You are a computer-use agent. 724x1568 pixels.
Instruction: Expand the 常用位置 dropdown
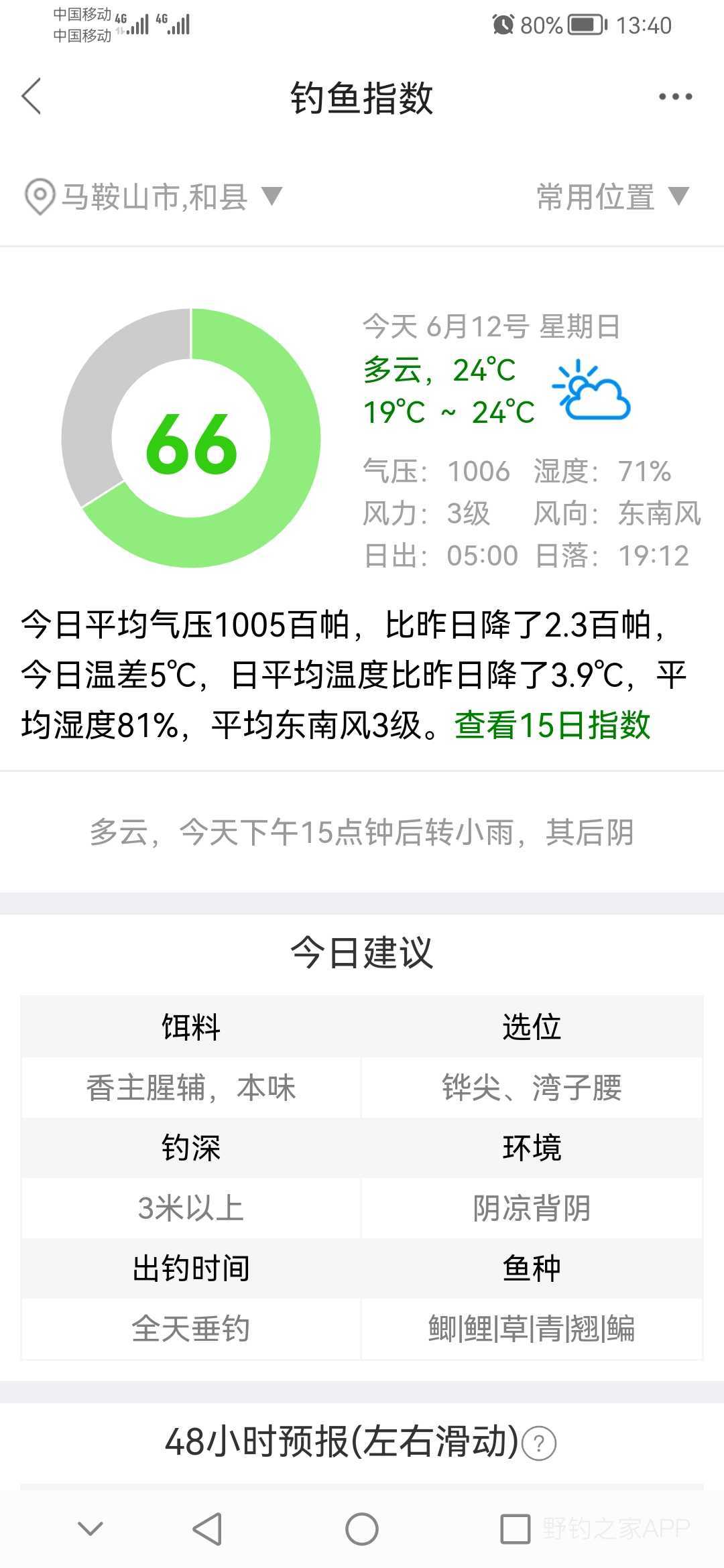click(613, 197)
